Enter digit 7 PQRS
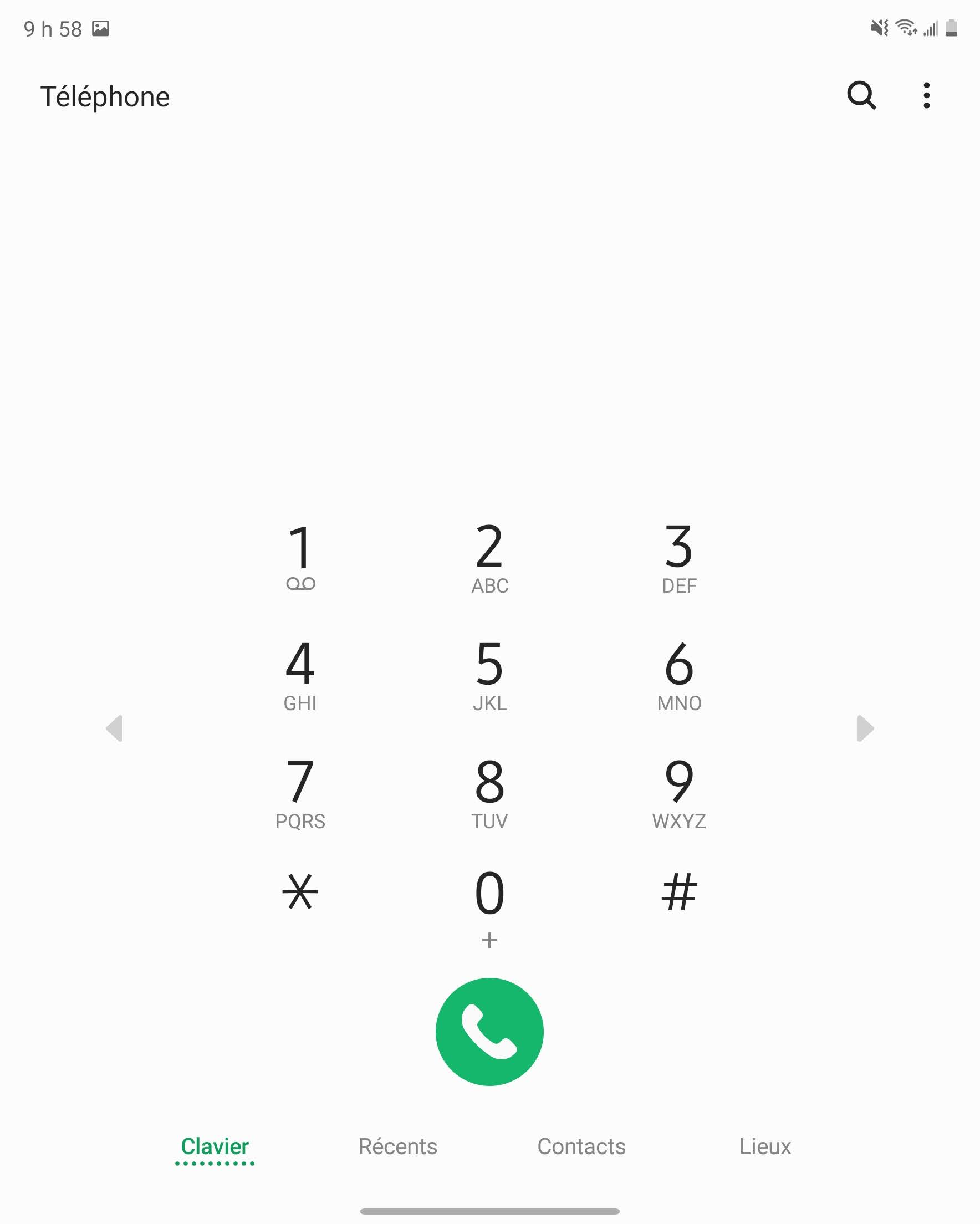 click(300, 793)
